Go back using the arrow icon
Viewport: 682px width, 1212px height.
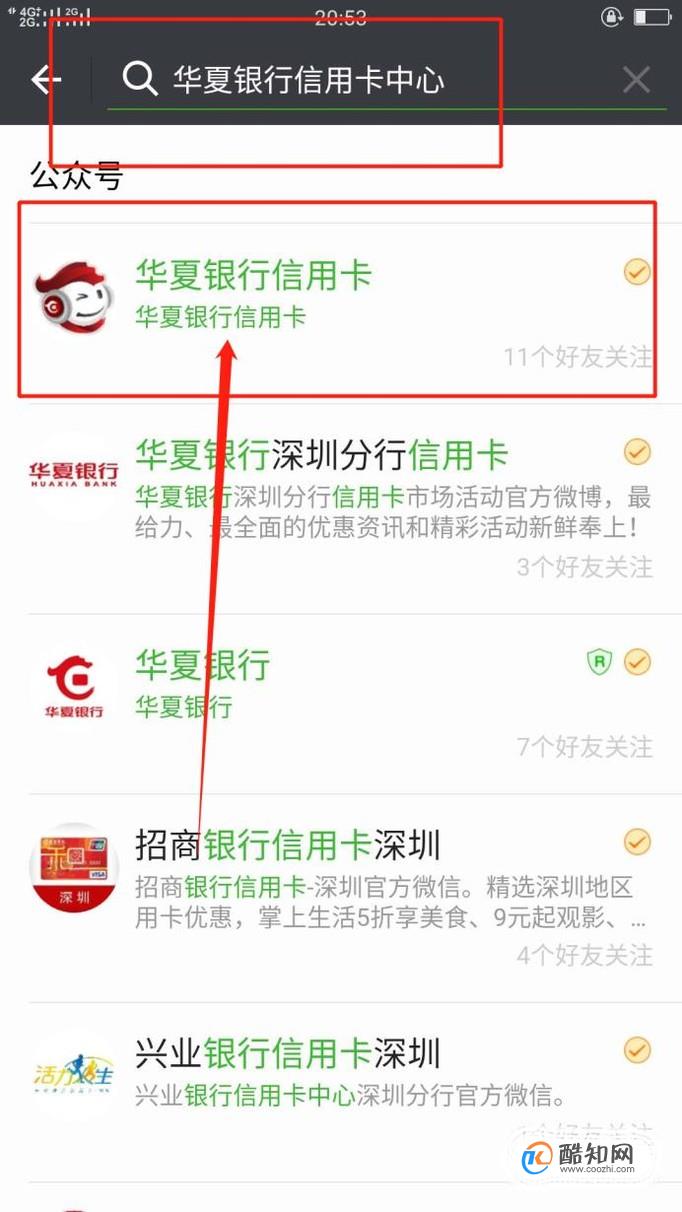[46, 80]
